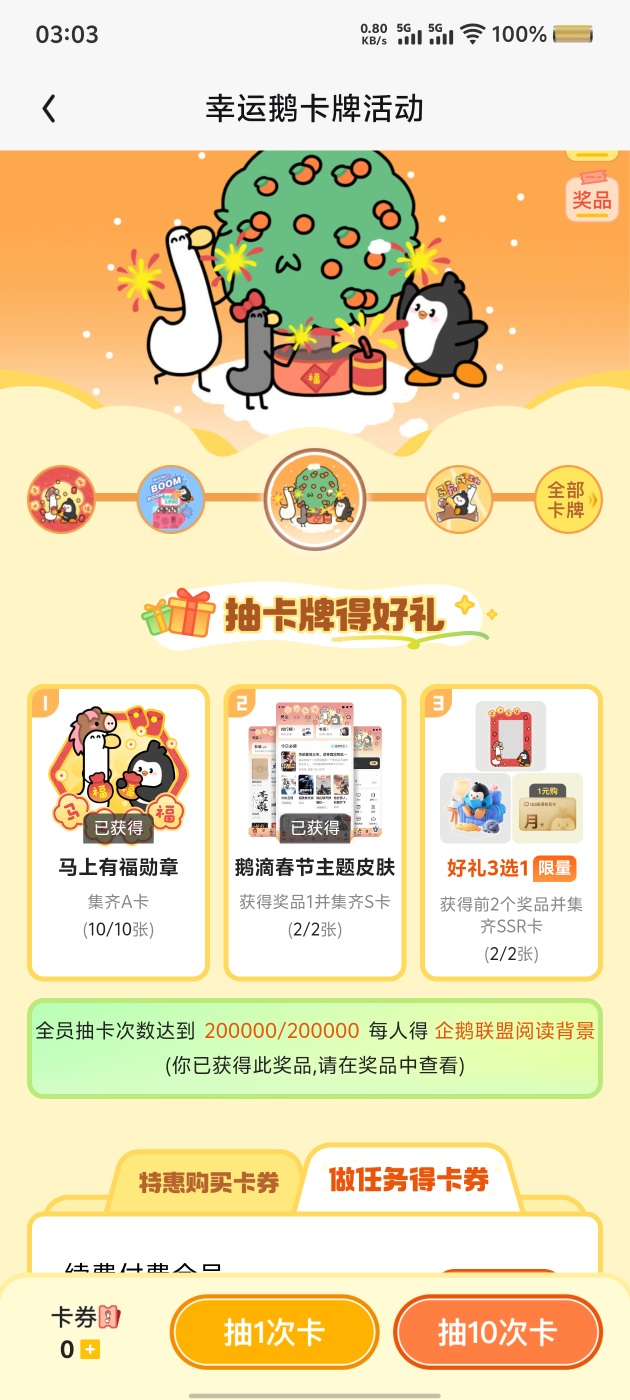
Task: Open the 好礼3选1 limited reward card
Action: click(x=511, y=831)
